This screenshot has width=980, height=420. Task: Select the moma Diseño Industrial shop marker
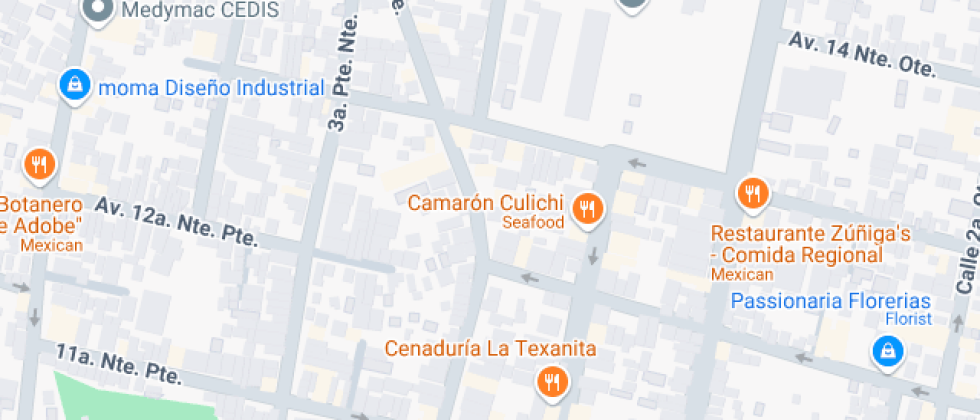[x=75, y=86]
